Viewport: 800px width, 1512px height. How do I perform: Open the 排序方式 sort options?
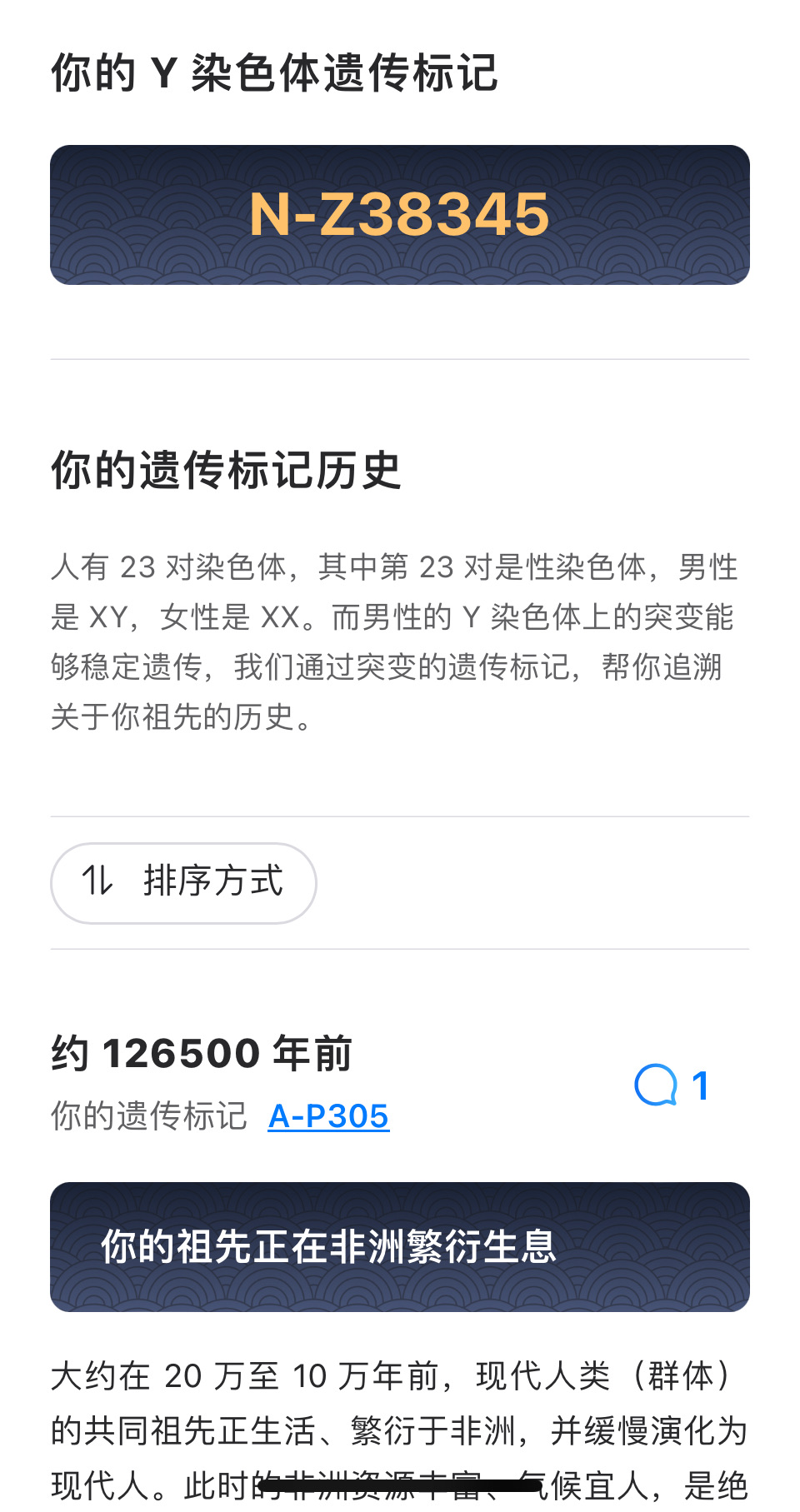(x=183, y=882)
